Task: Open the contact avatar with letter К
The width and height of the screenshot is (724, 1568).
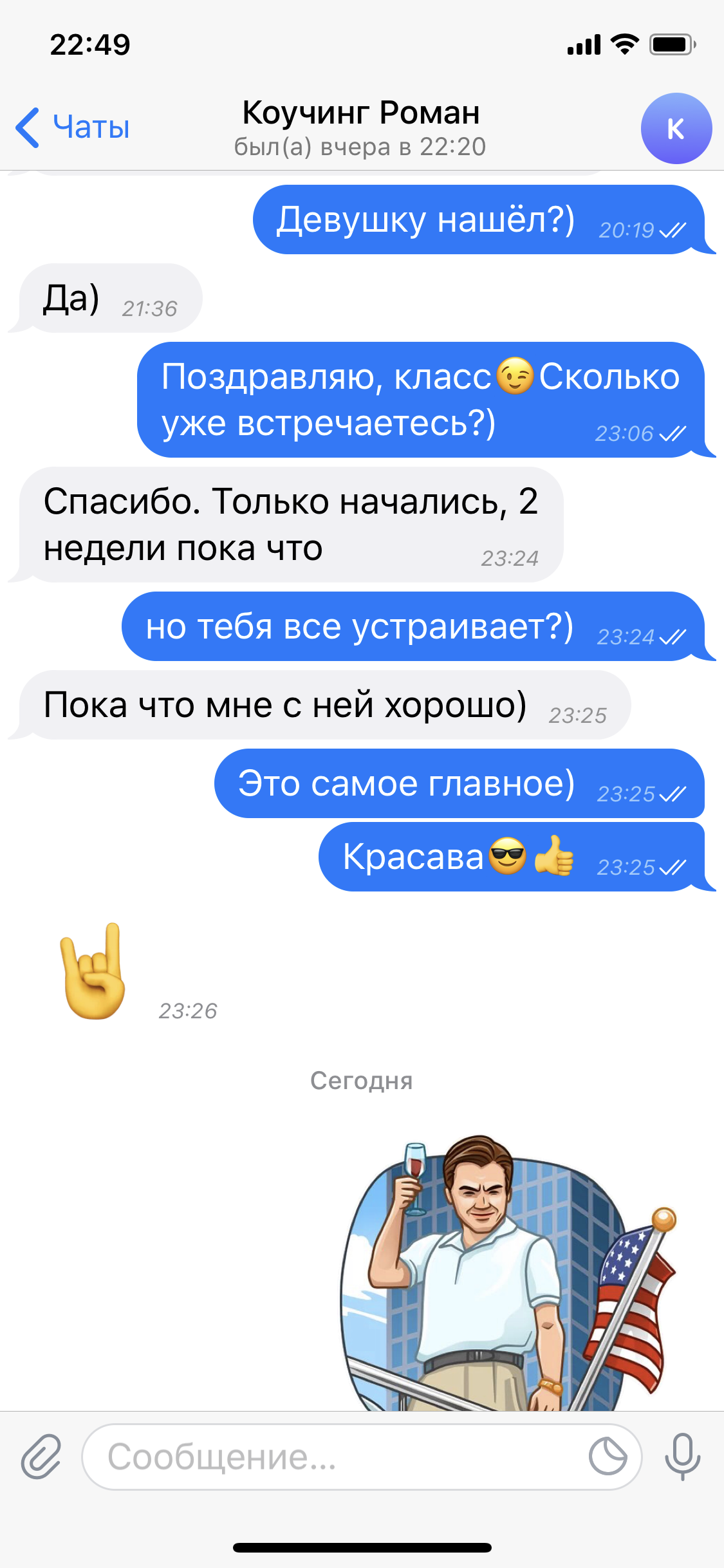Action: click(x=676, y=129)
